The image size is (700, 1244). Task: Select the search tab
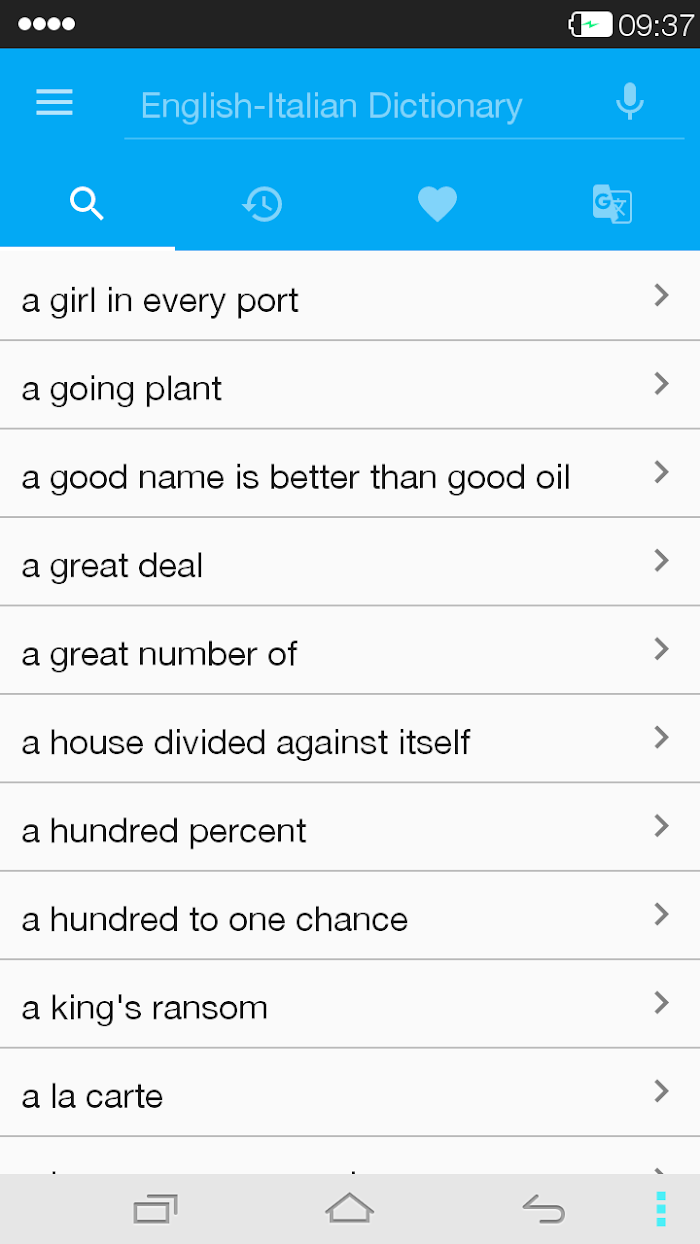point(87,204)
